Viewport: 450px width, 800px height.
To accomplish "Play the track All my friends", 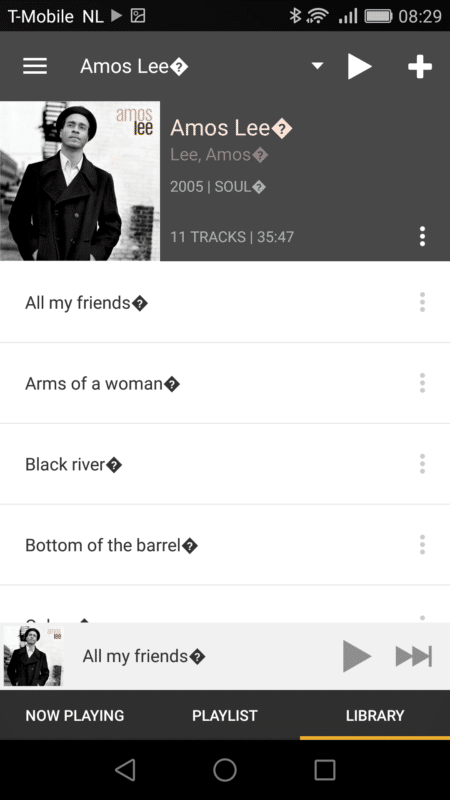I will (225, 303).
